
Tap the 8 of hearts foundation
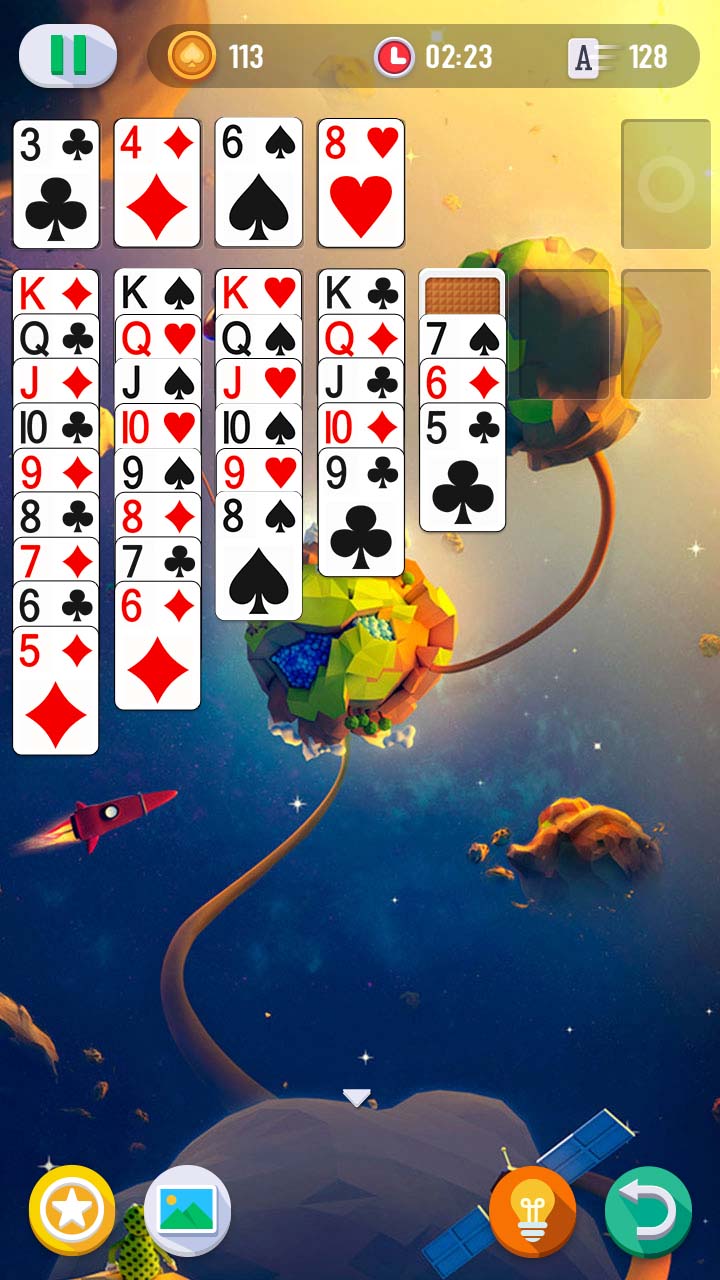(x=361, y=184)
